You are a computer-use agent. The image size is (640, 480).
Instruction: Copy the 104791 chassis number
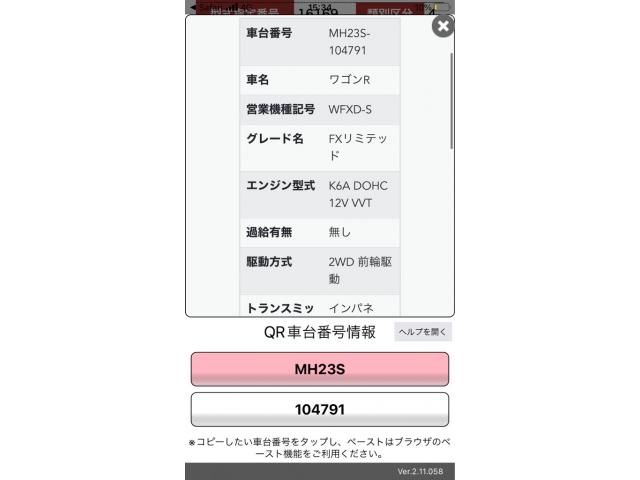click(x=319, y=410)
